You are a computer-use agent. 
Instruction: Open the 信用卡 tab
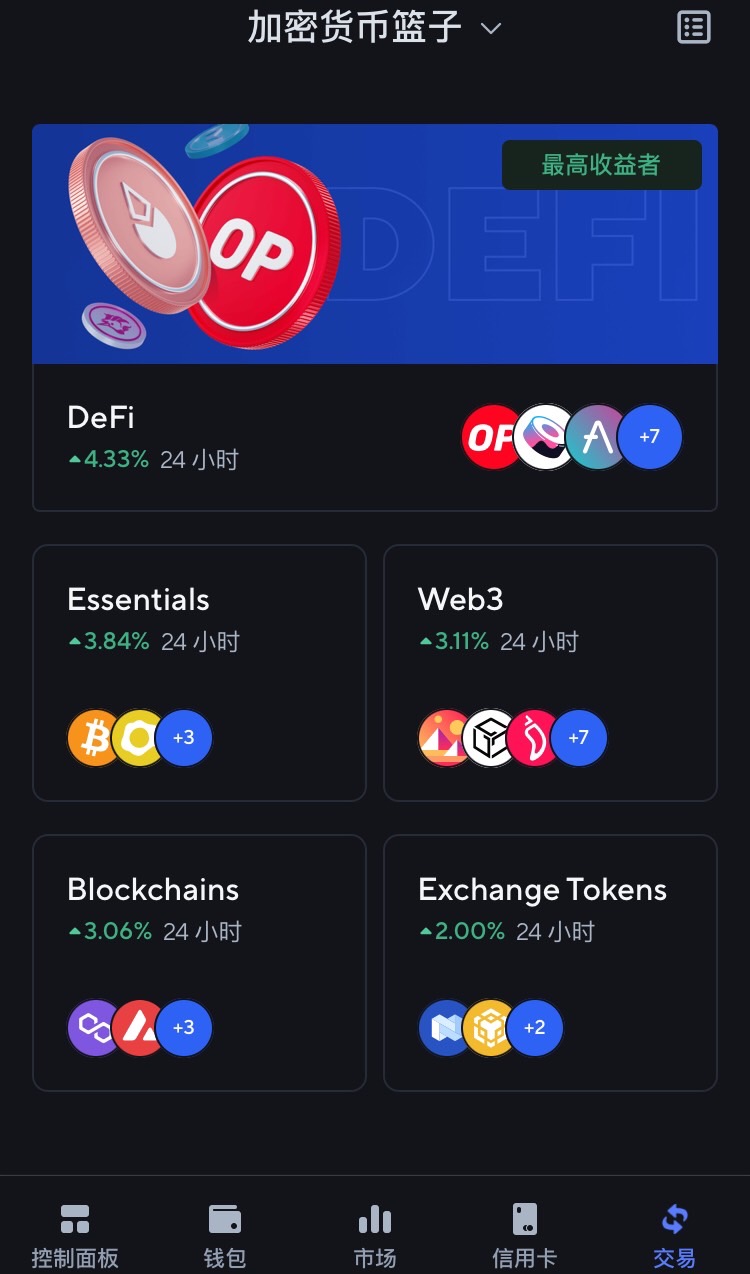(524, 1235)
